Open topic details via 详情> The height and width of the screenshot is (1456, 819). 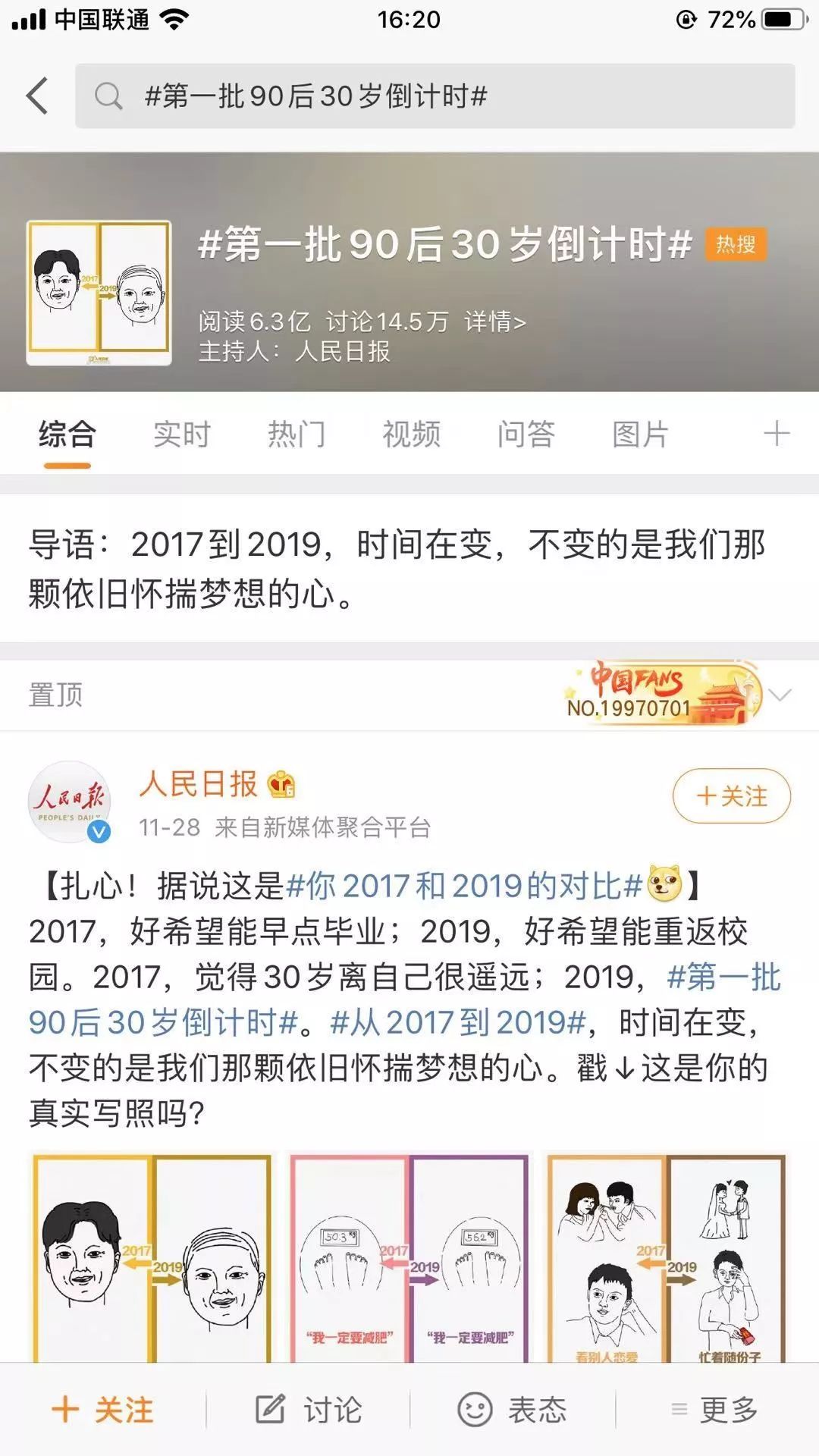pos(494,322)
